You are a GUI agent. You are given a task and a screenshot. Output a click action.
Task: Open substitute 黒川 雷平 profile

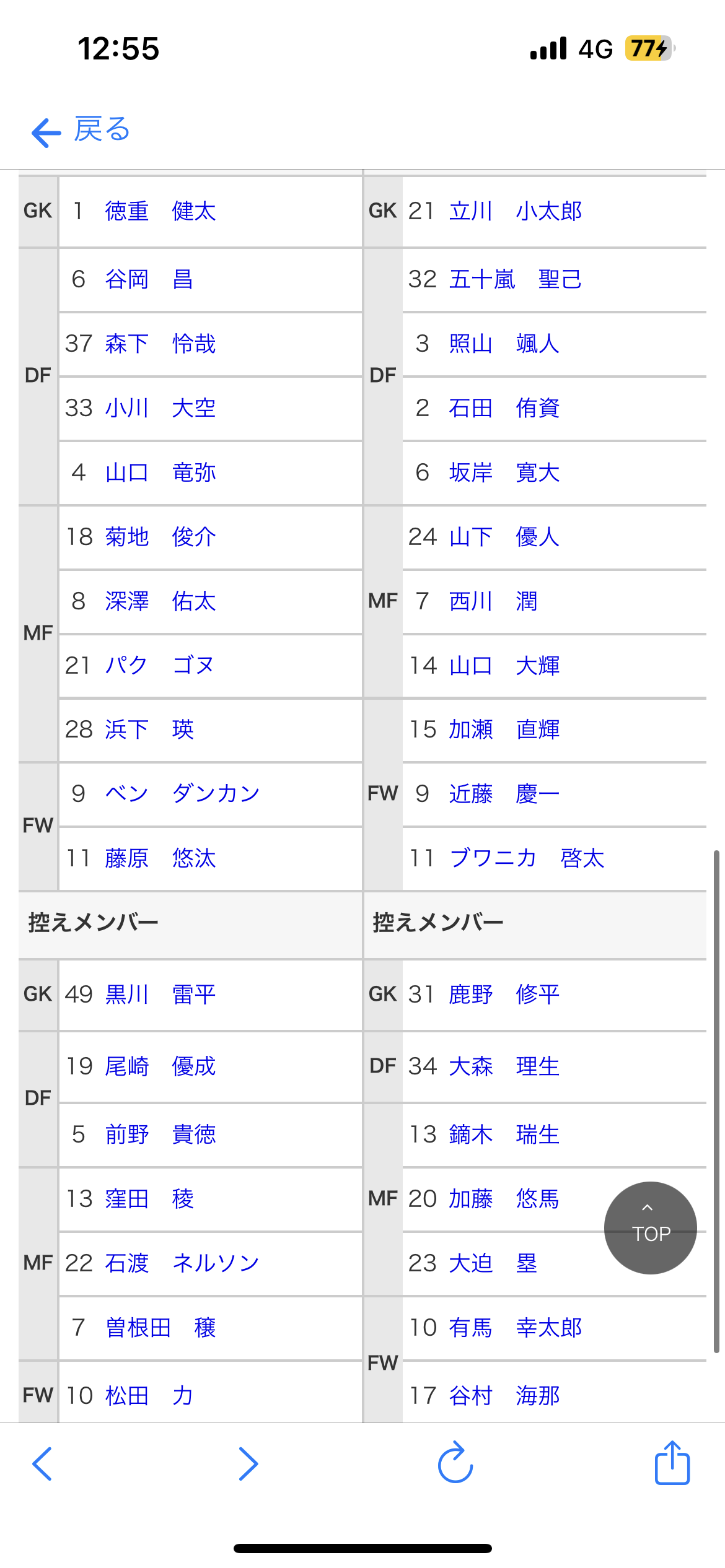click(160, 995)
